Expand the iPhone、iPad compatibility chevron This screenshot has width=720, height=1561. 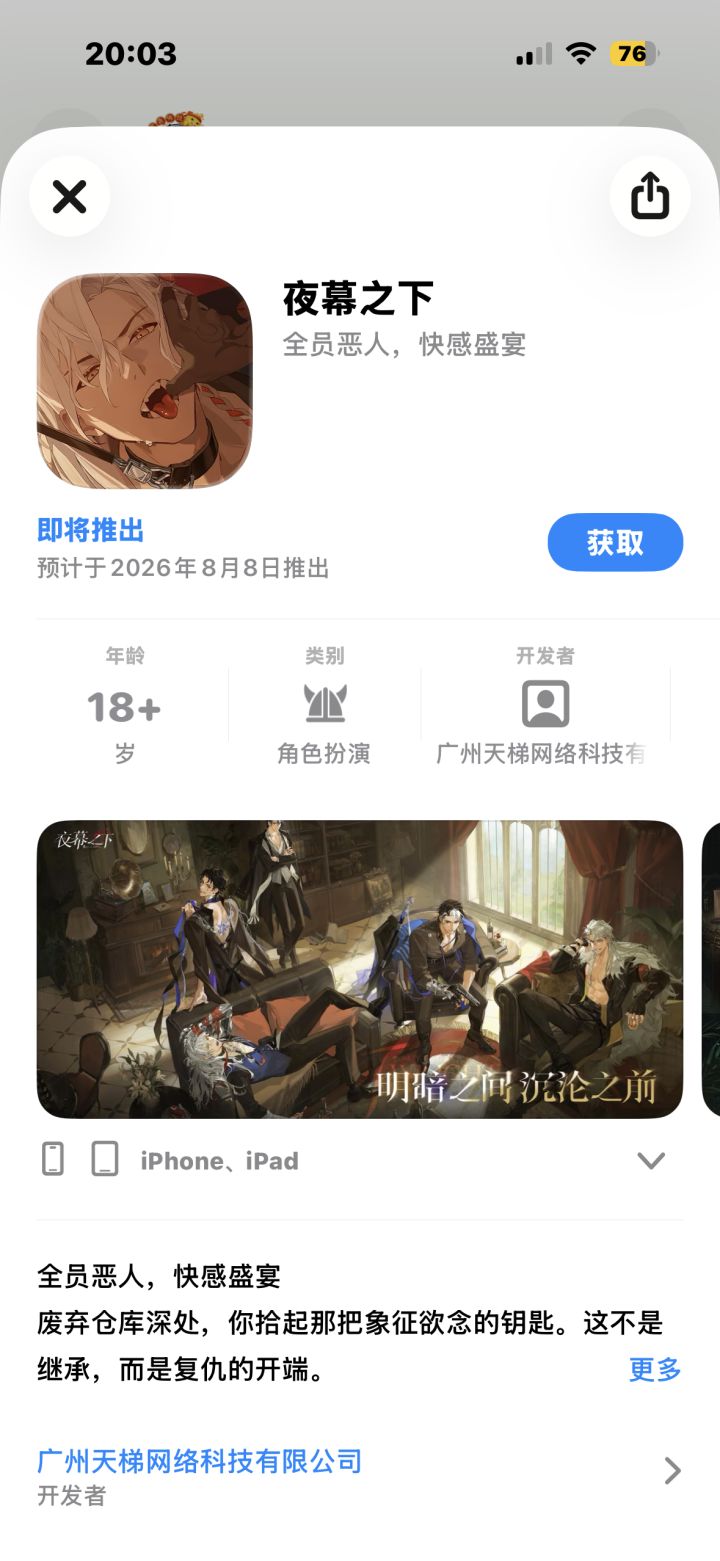click(x=651, y=1159)
